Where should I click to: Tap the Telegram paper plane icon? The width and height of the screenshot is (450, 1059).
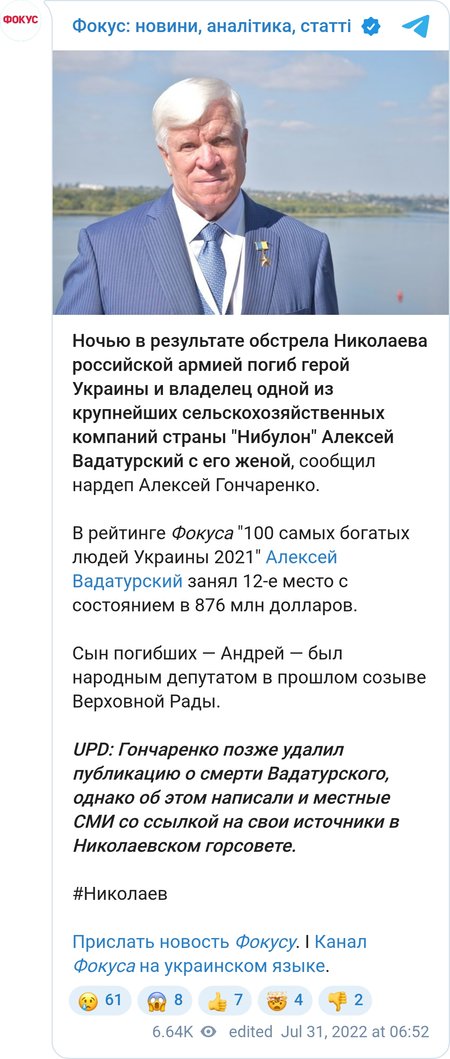(x=416, y=26)
